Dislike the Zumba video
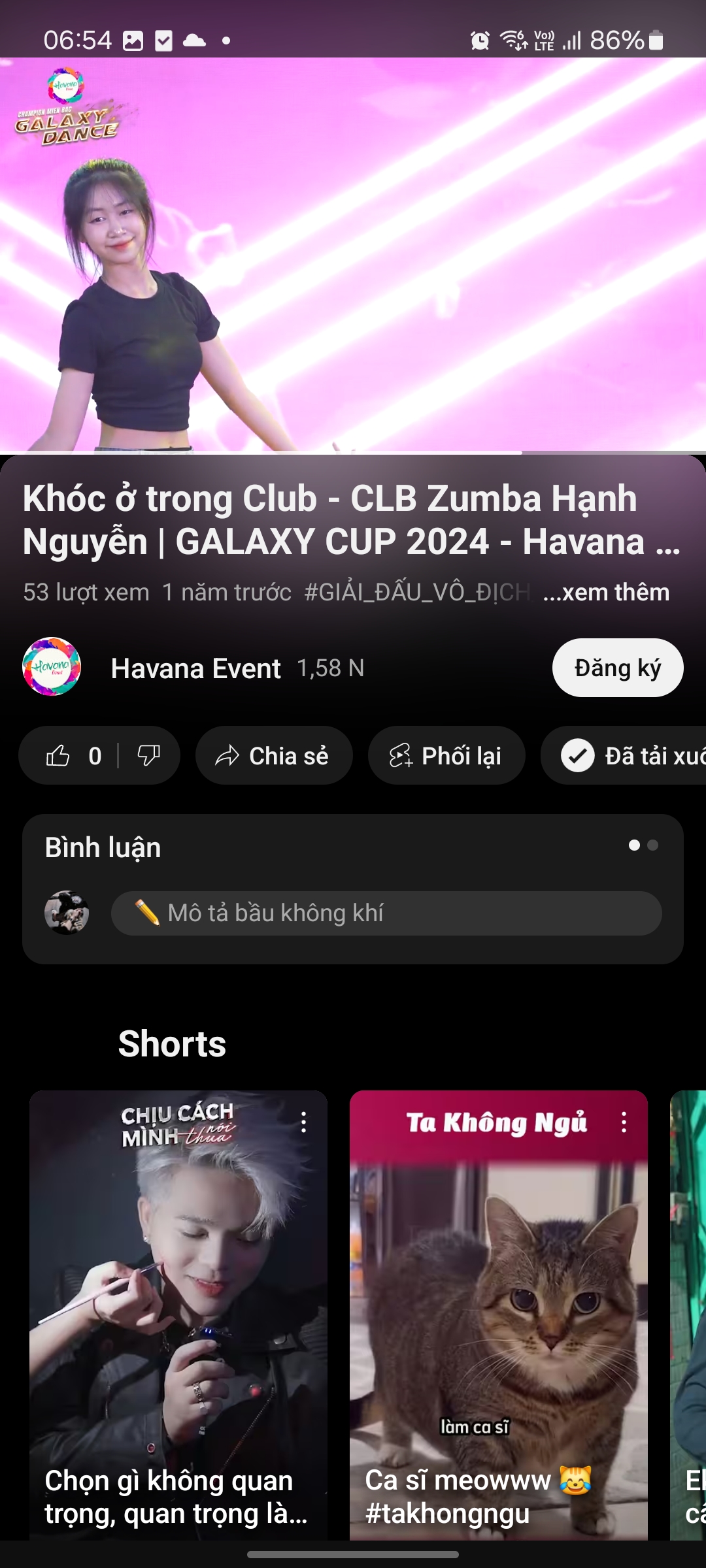Viewport: 706px width, 1568px height. click(148, 756)
